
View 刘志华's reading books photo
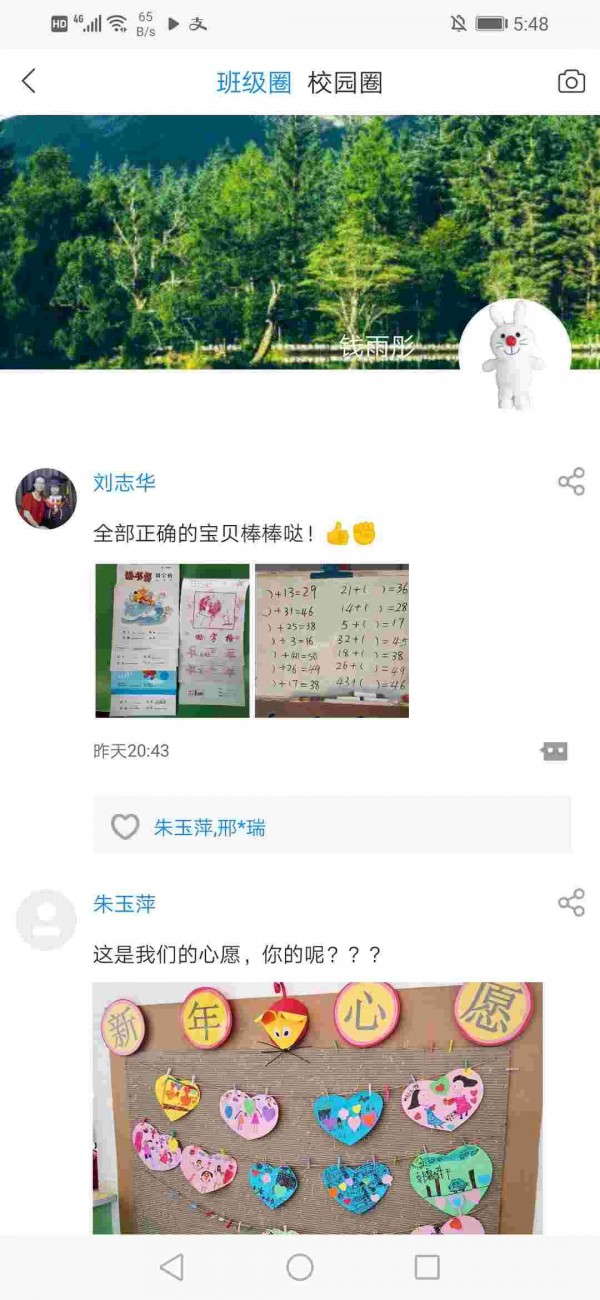[x=172, y=640]
